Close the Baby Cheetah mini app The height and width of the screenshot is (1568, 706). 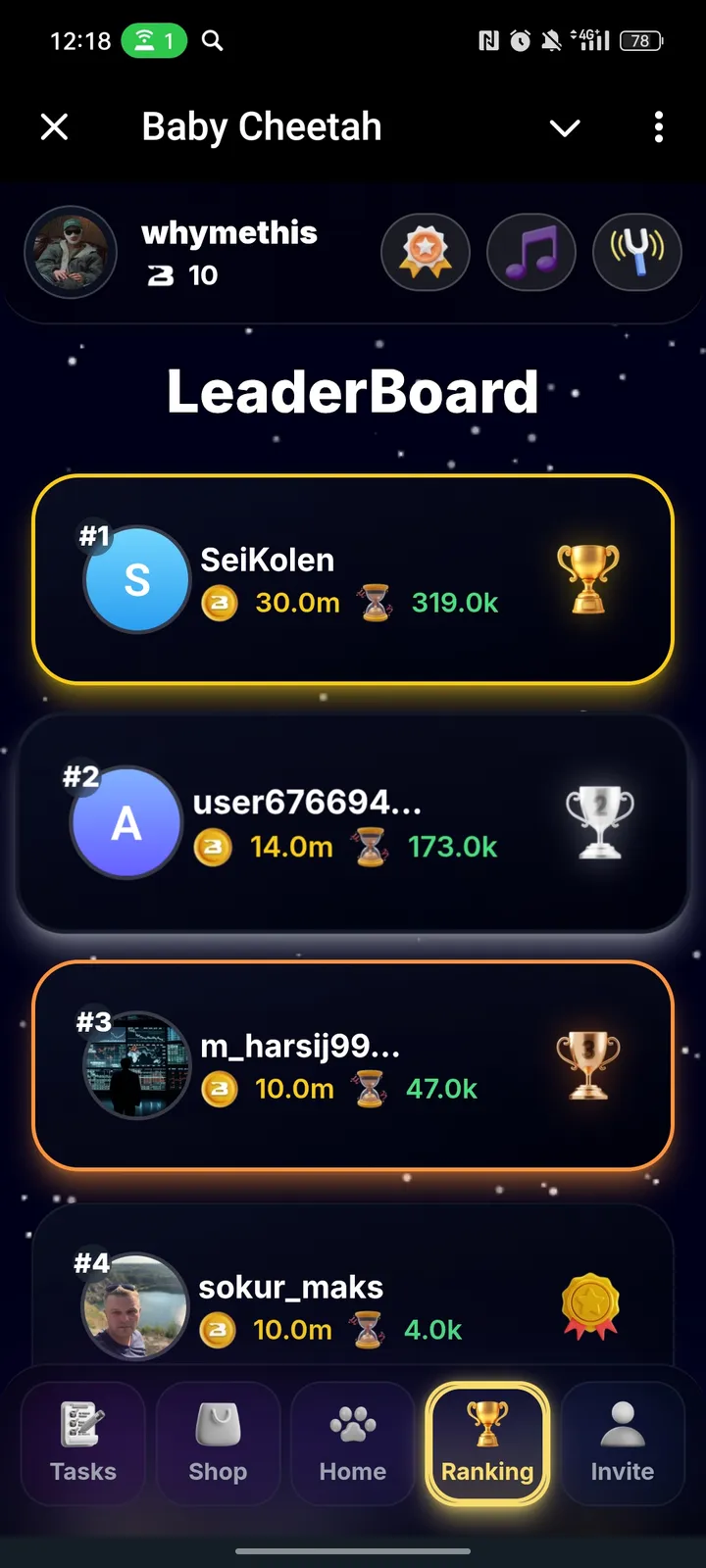(x=55, y=126)
